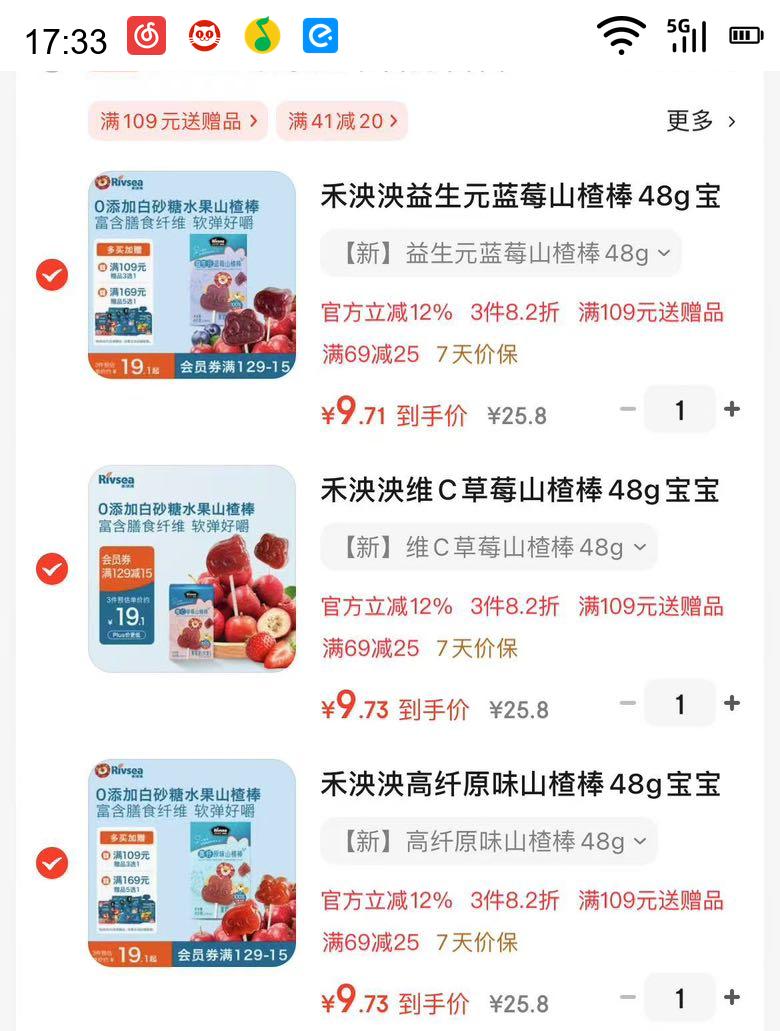Open the 满109元送赠品 promotion chip
Viewport: 780px width, 1031px height.
coord(178,121)
